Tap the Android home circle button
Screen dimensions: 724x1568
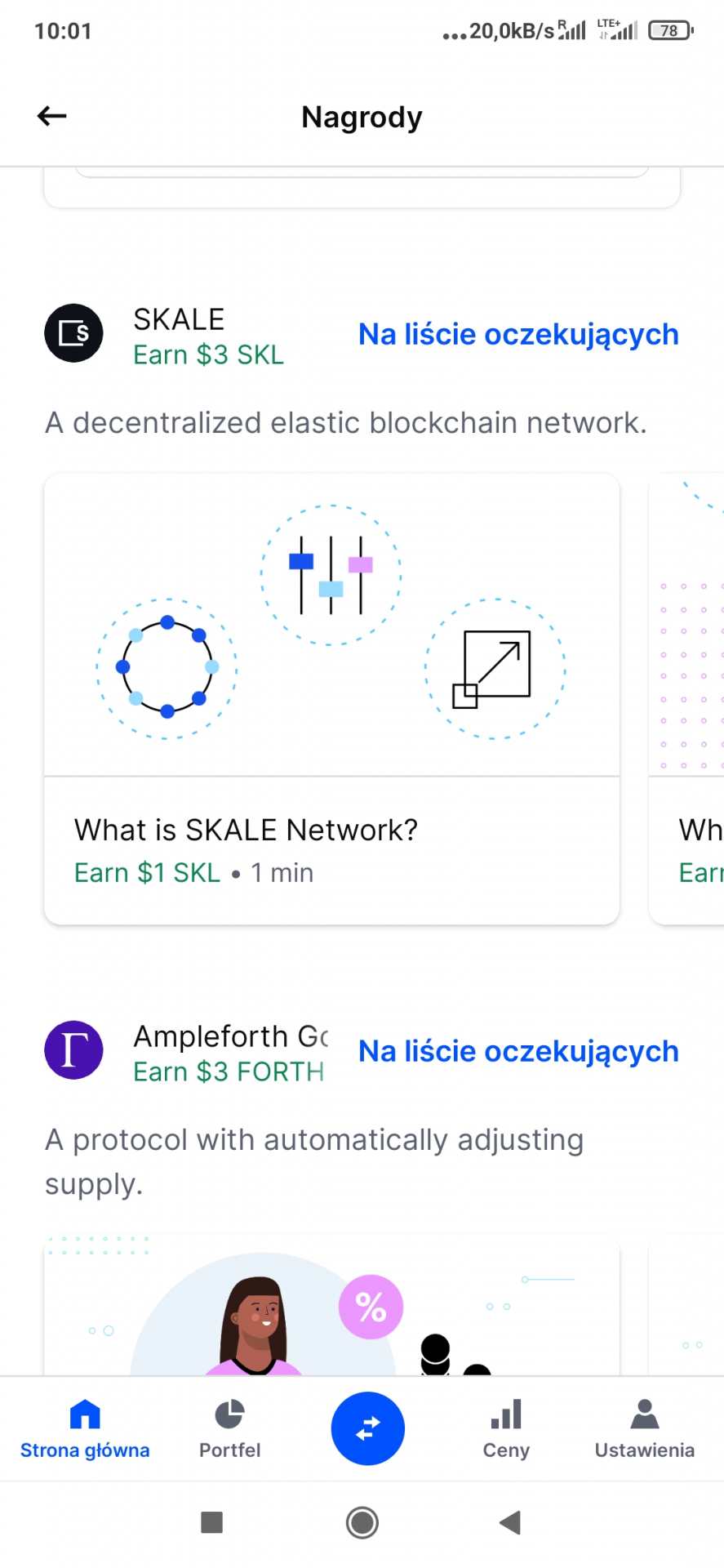[362, 1522]
